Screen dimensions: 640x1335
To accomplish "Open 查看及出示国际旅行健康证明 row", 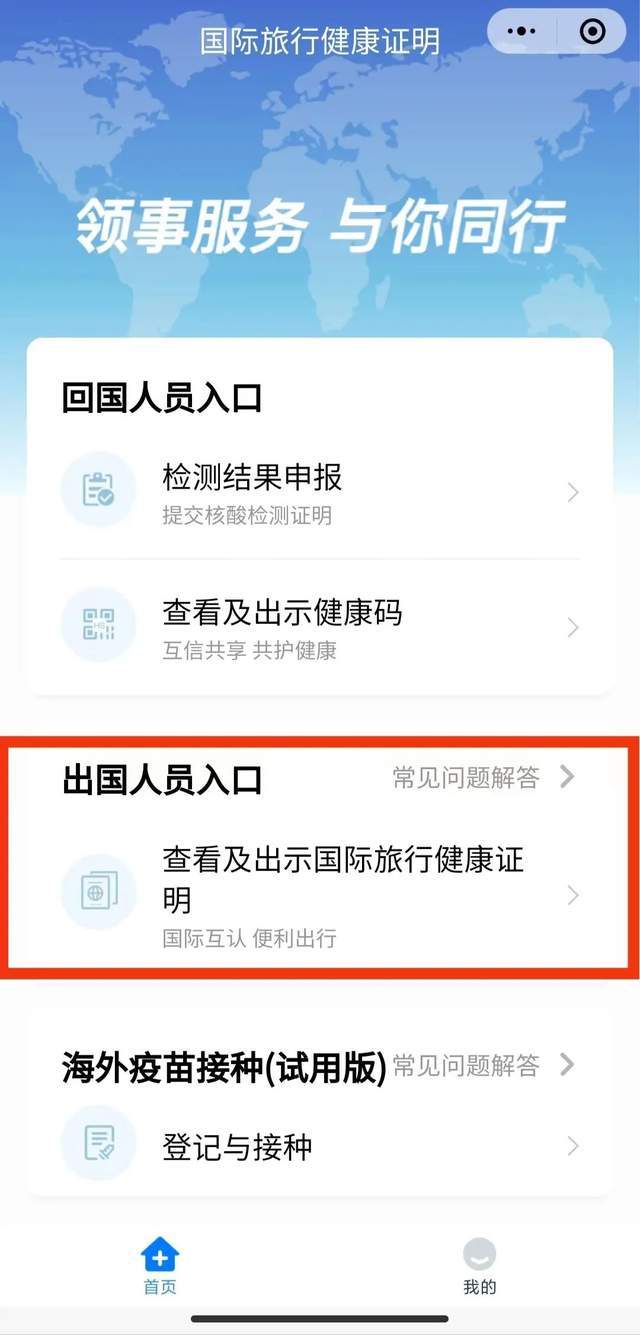I will tap(319, 895).
